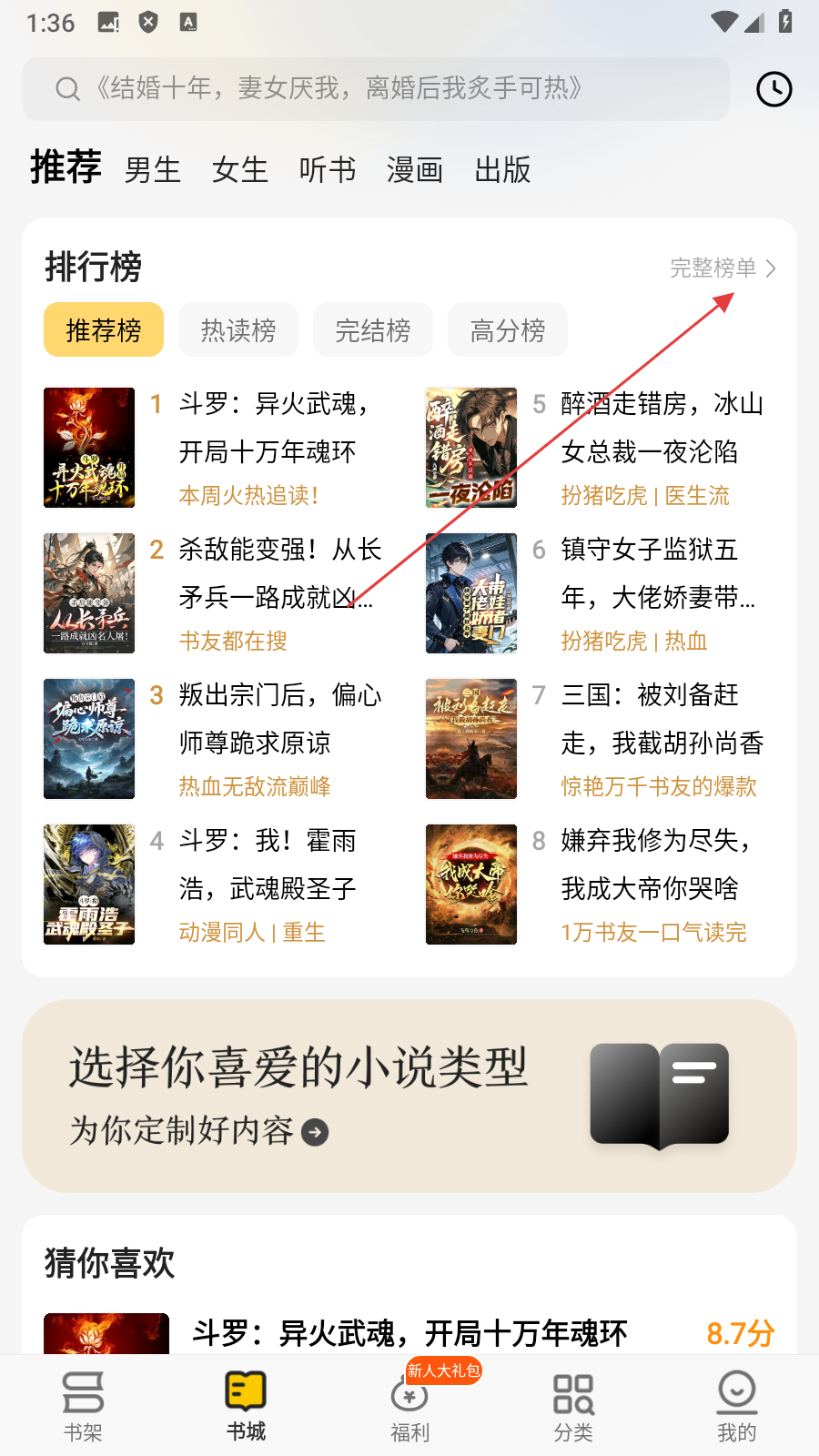Open the 福利 bottom tab

pos(409,1407)
